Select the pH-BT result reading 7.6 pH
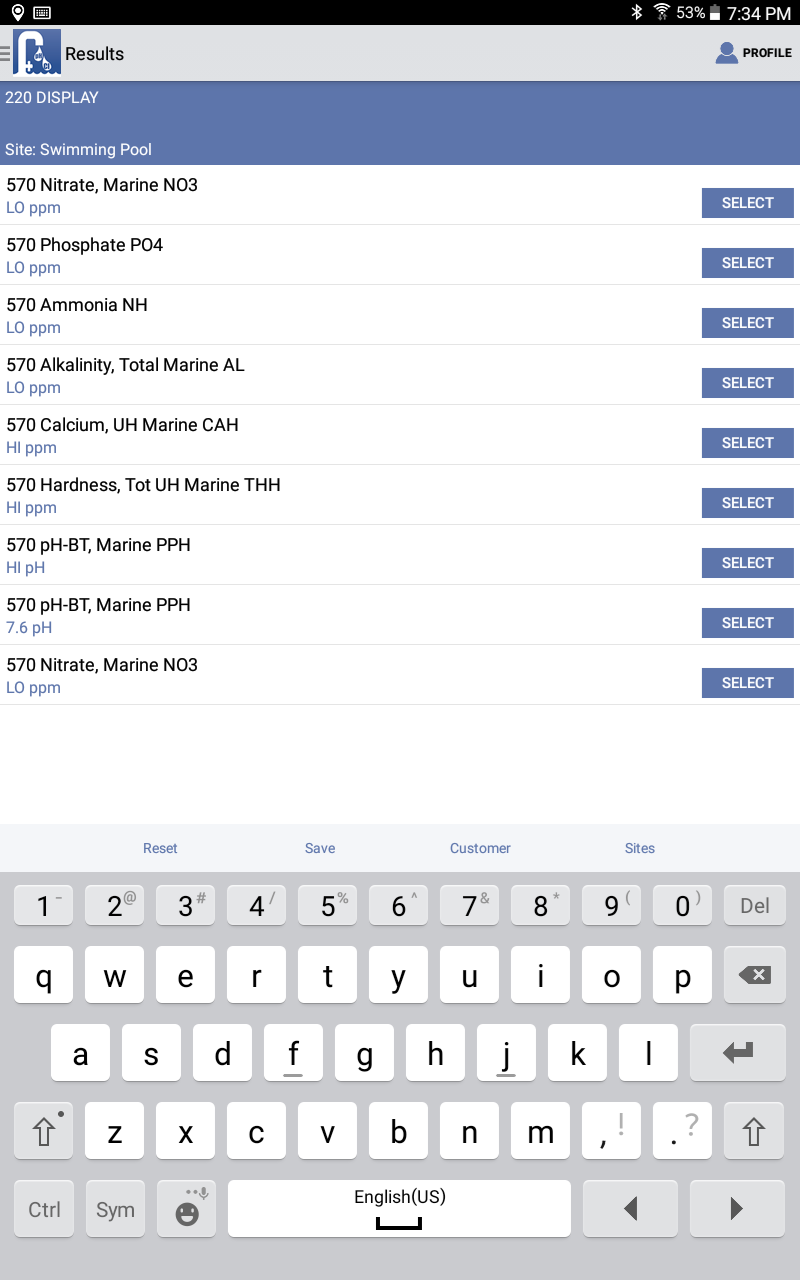 [748, 623]
